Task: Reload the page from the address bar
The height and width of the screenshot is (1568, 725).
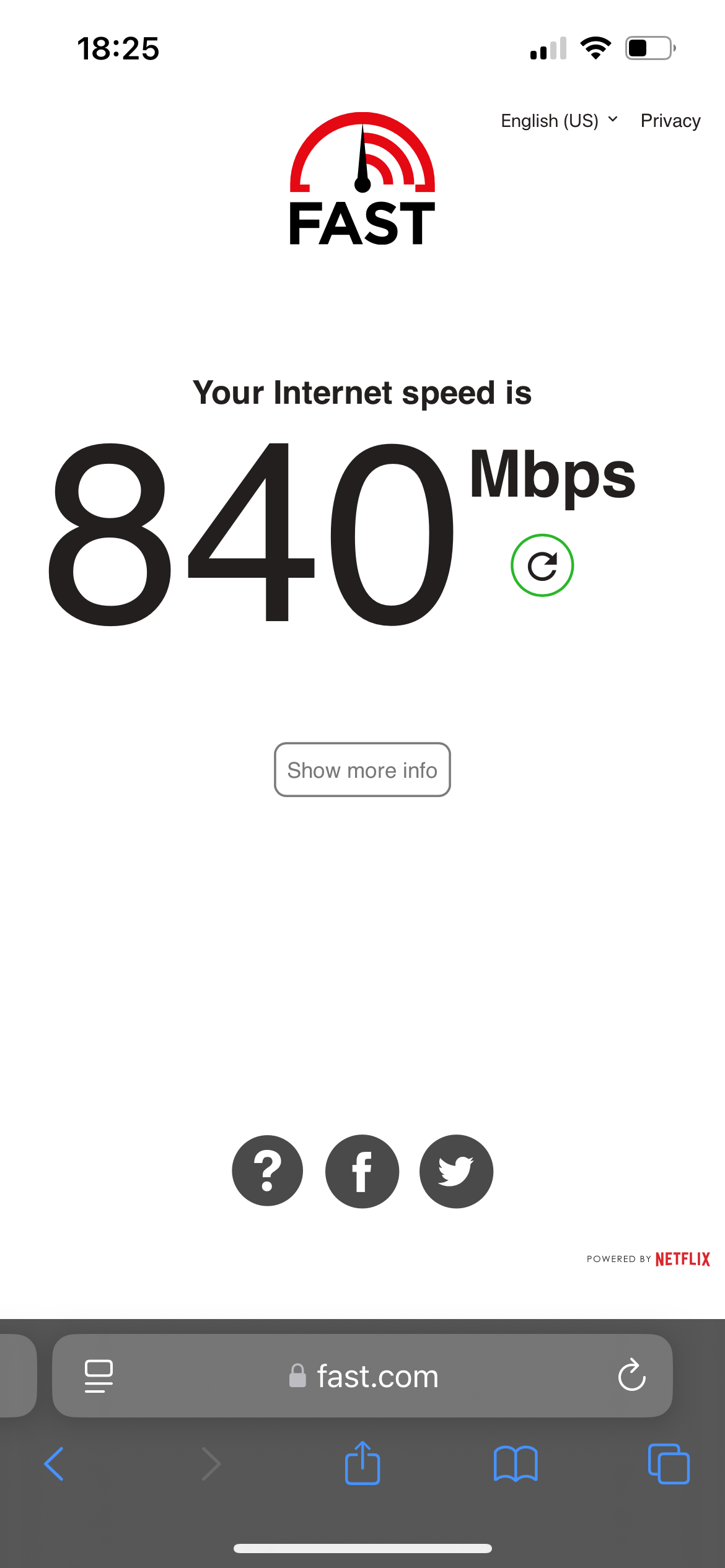Action: coord(631,1375)
